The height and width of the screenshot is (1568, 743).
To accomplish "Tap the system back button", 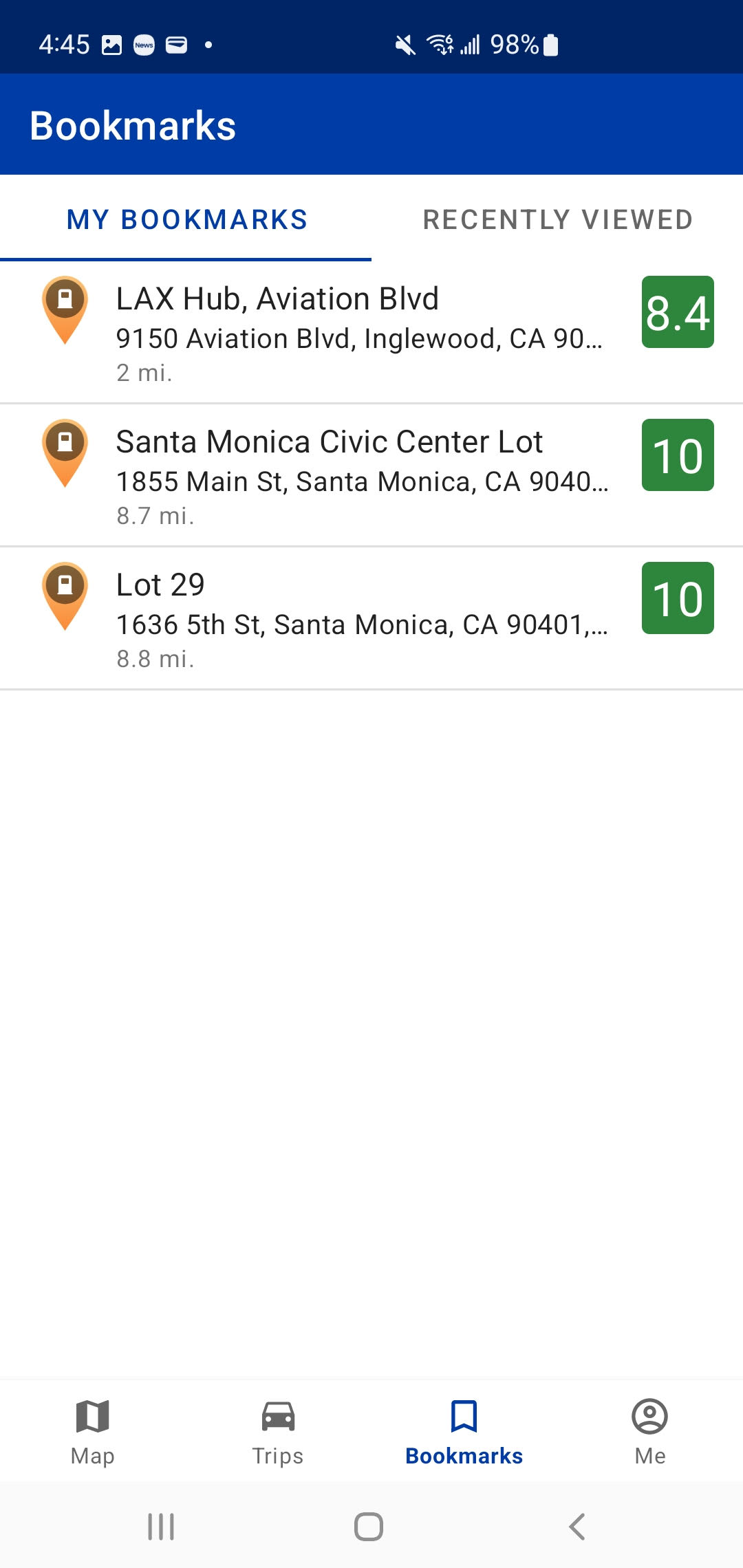I will click(x=577, y=1527).
